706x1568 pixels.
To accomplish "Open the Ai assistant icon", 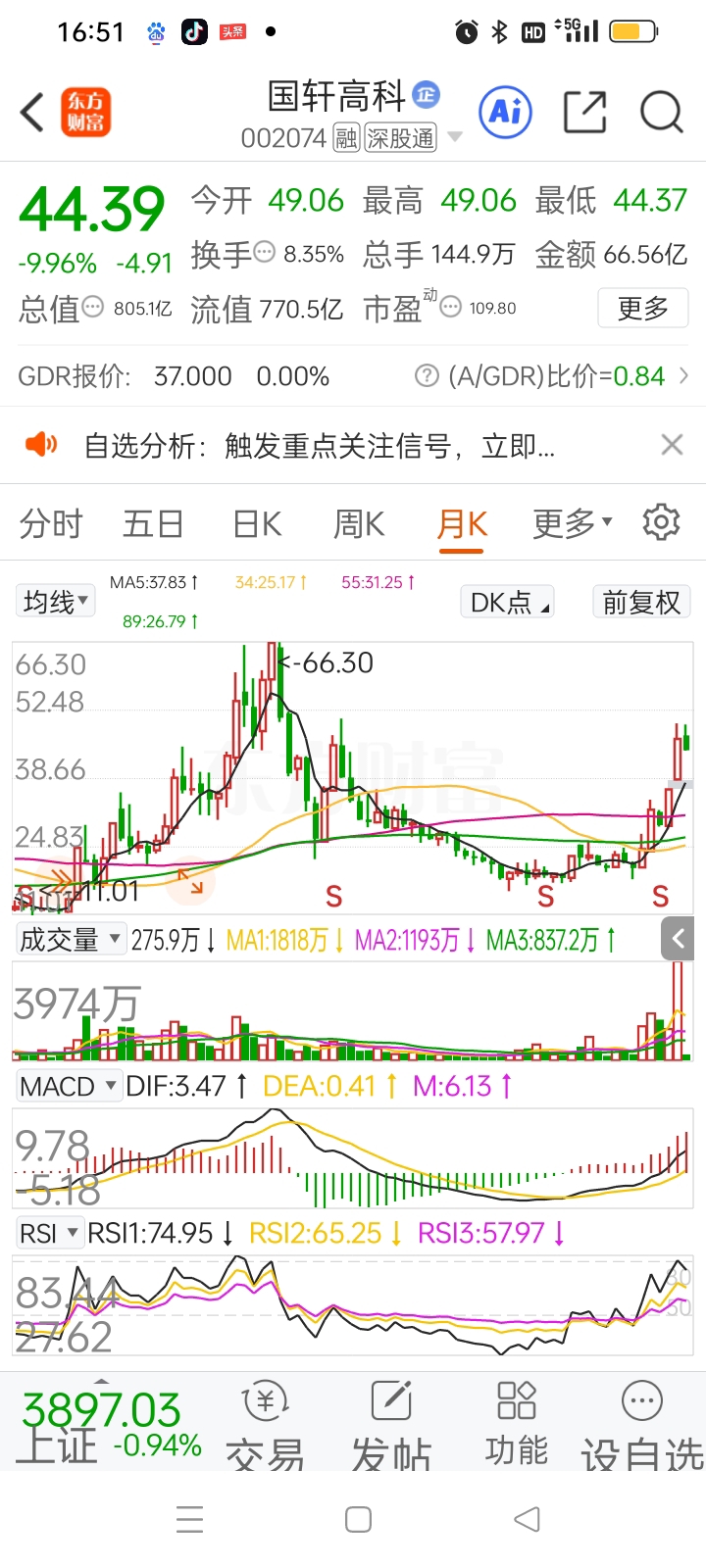I will click(x=506, y=112).
